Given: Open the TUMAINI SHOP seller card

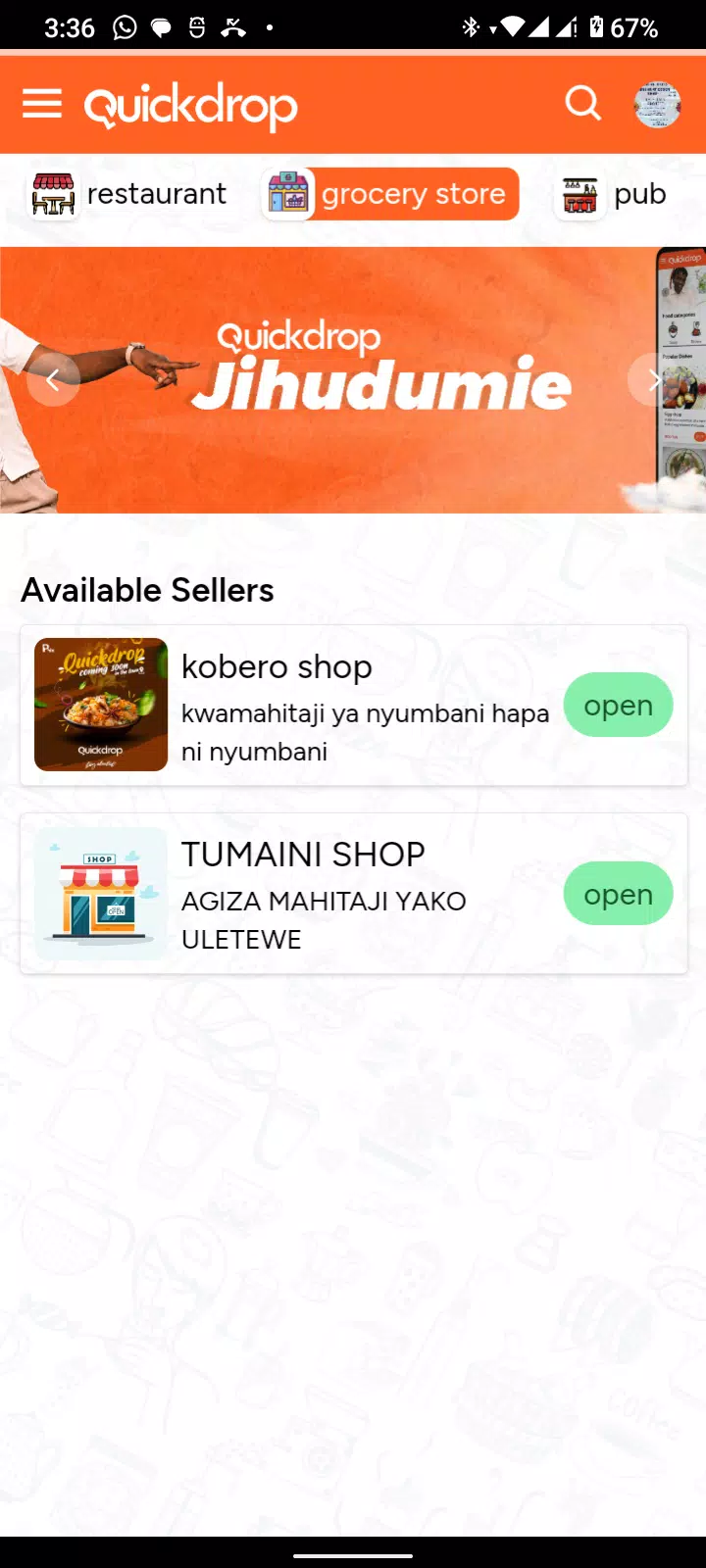Looking at the screenshot, I should coord(354,894).
